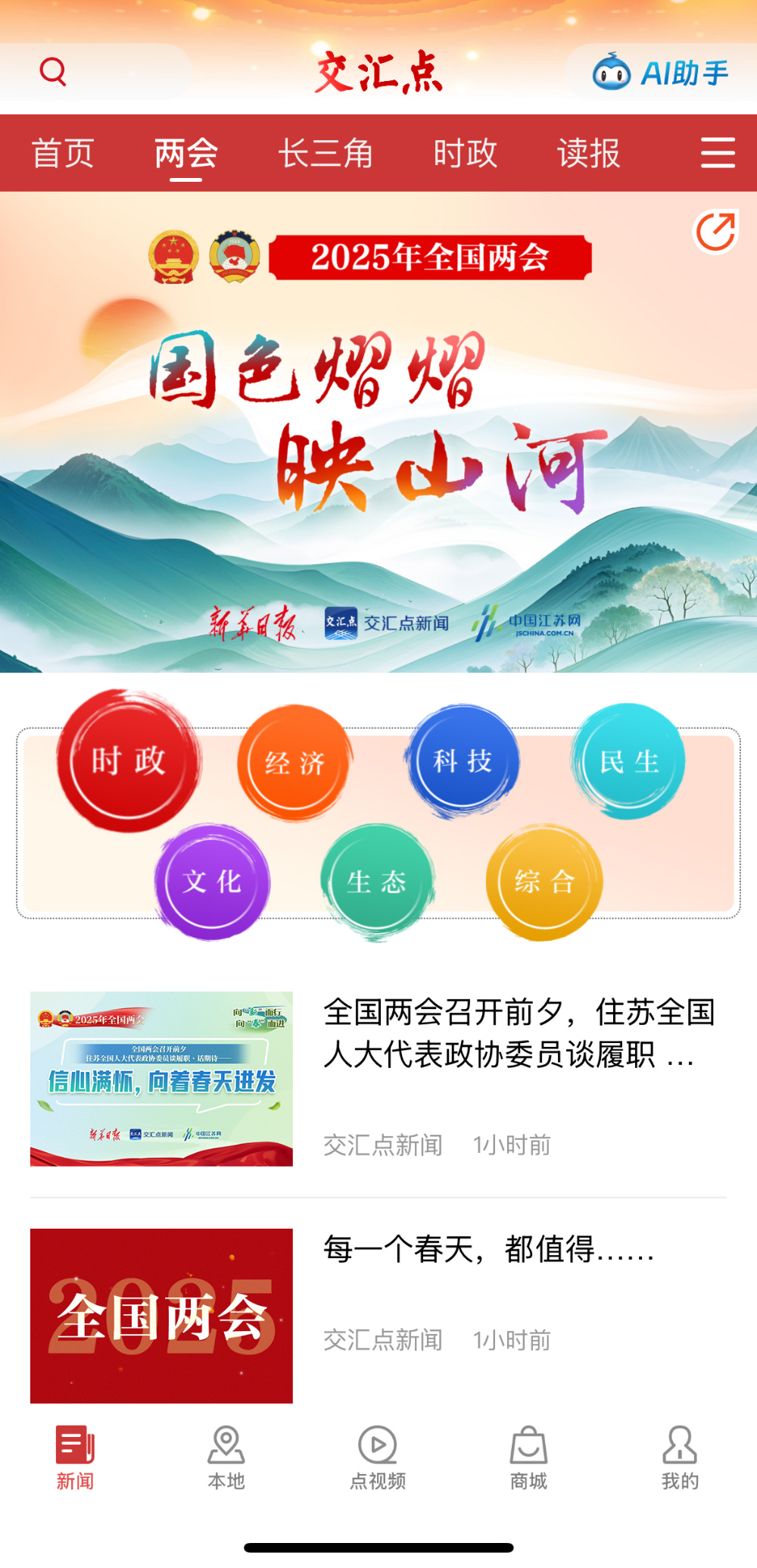Image resolution: width=757 pixels, height=1568 pixels.
Task: Select the 经济 topic bubble
Action: point(294,763)
